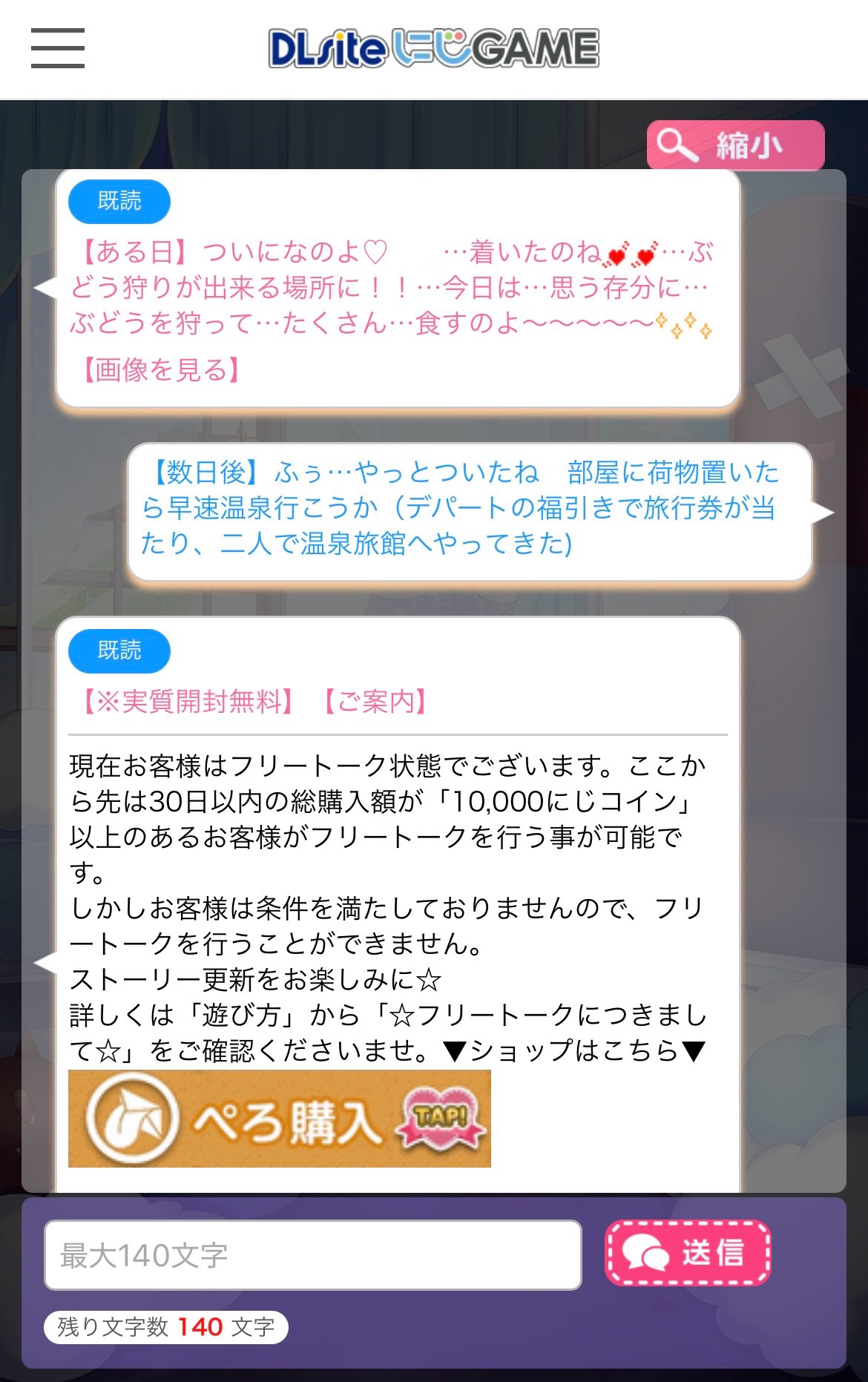Send the message with 送信
Image resolution: width=868 pixels, height=1382 pixels.
pyautogui.click(x=688, y=1253)
